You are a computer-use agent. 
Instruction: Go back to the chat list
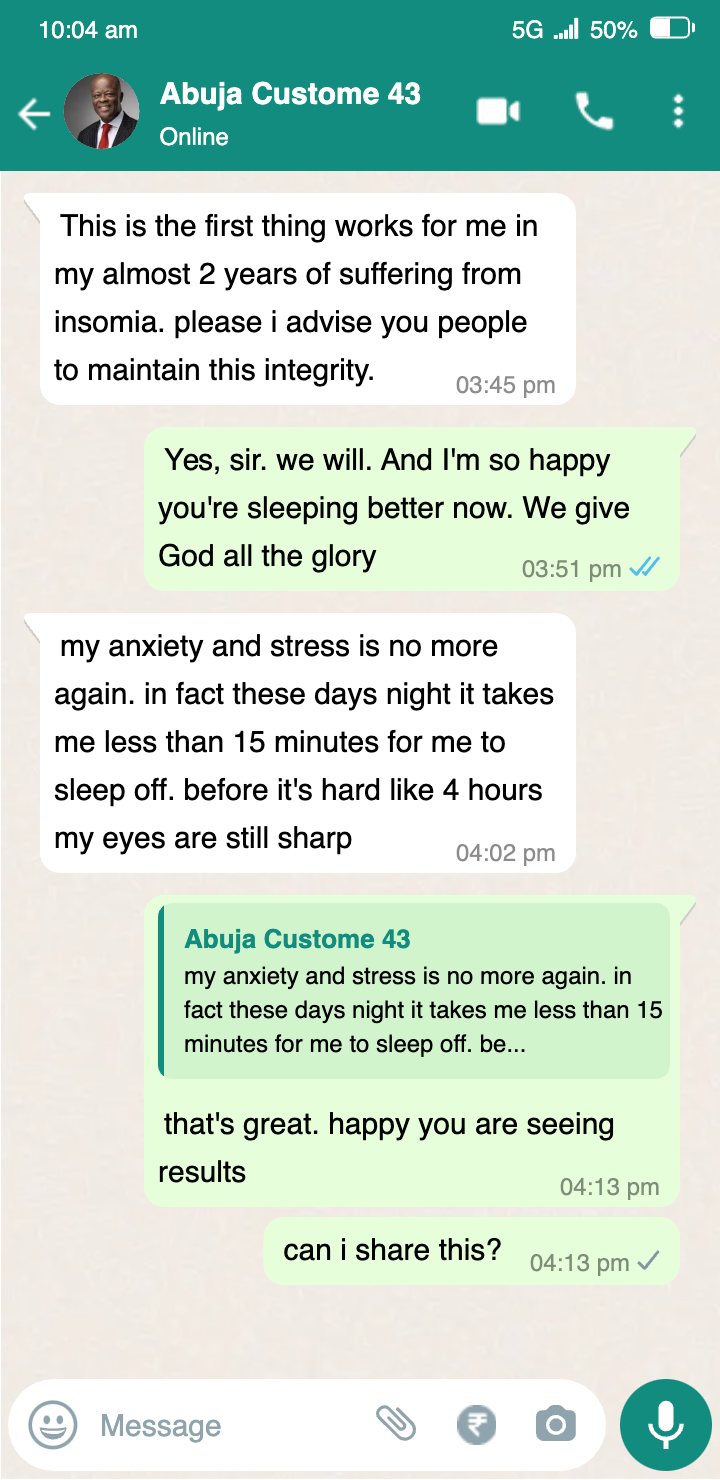[x=34, y=114]
